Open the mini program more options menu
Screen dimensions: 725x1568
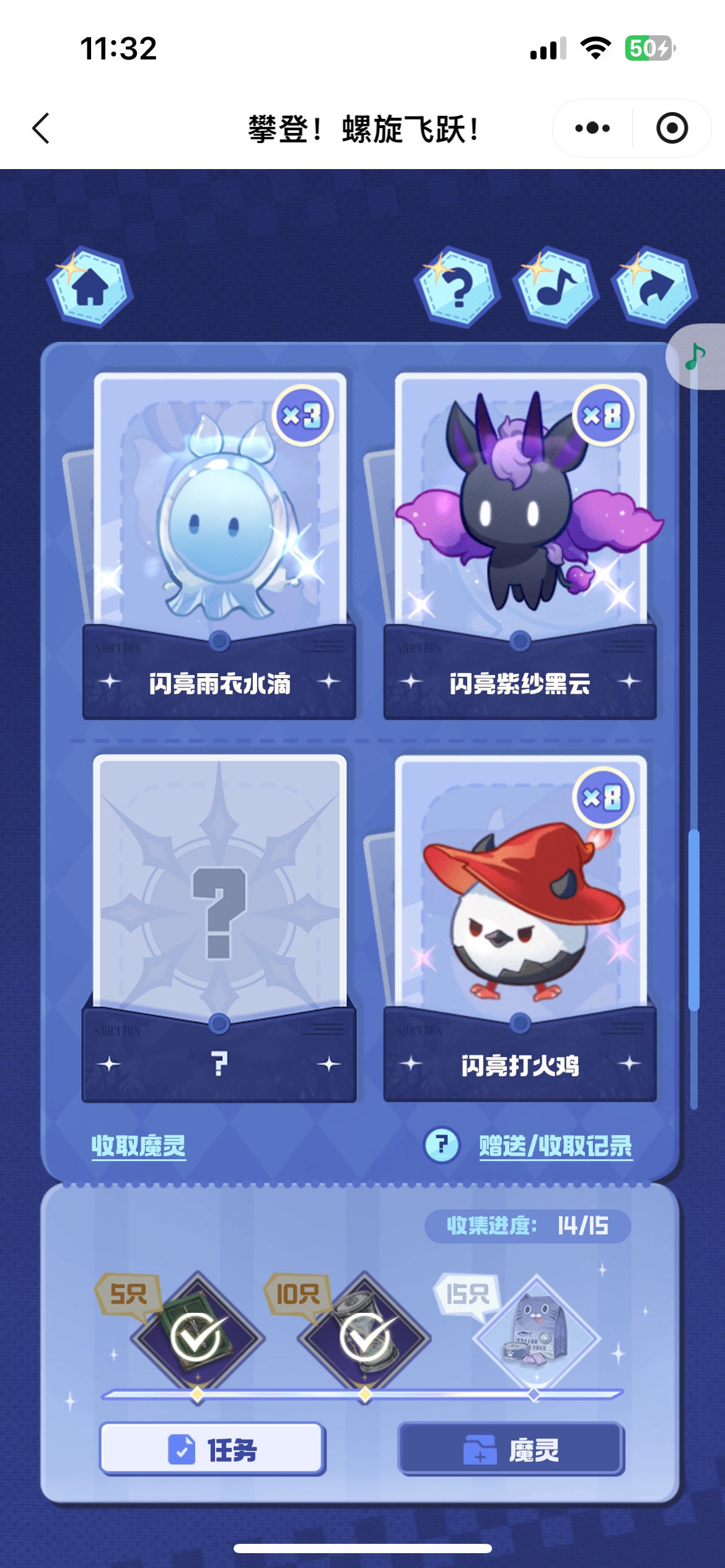[592, 128]
